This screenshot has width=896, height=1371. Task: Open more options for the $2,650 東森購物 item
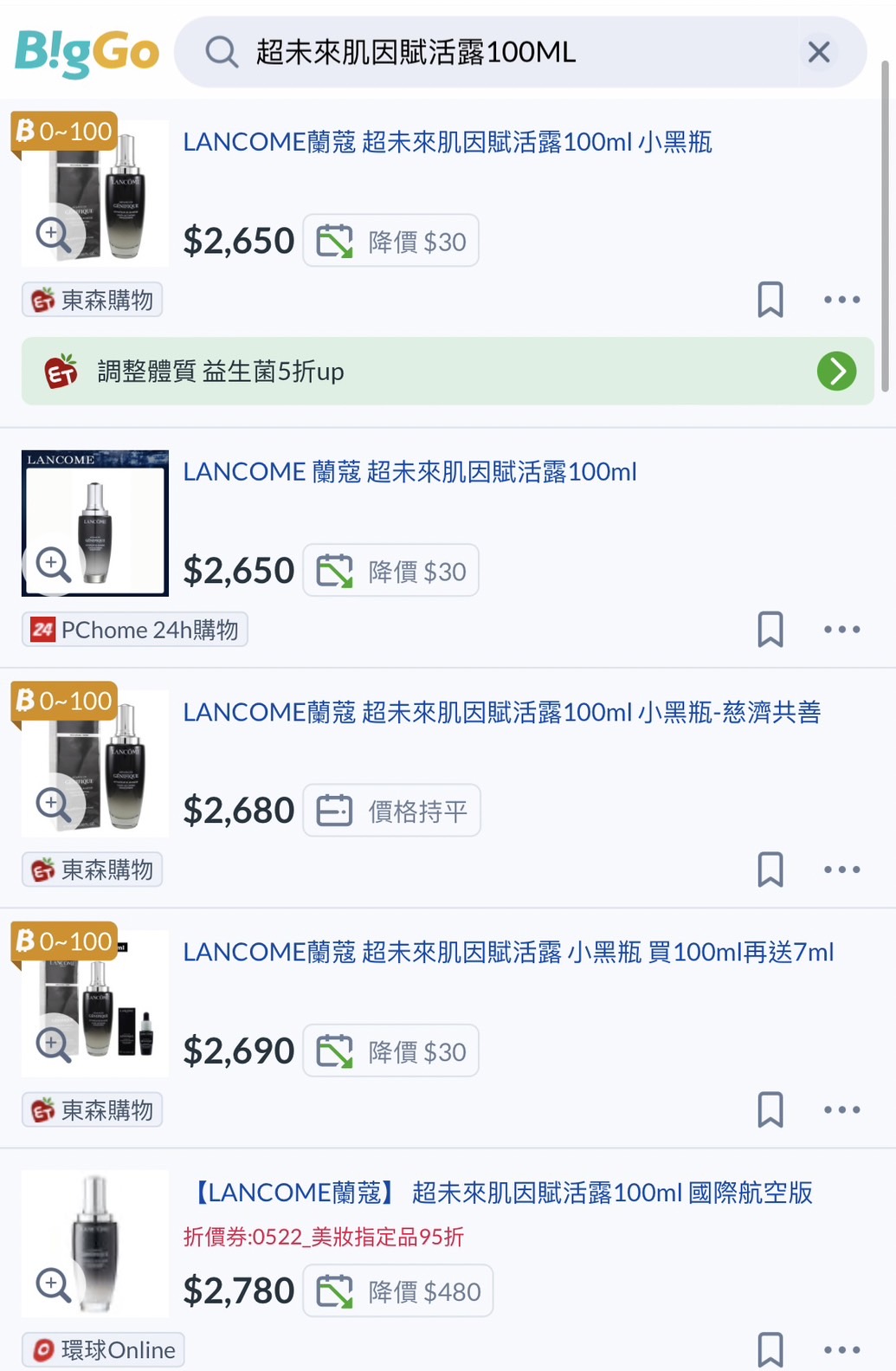tap(841, 300)
